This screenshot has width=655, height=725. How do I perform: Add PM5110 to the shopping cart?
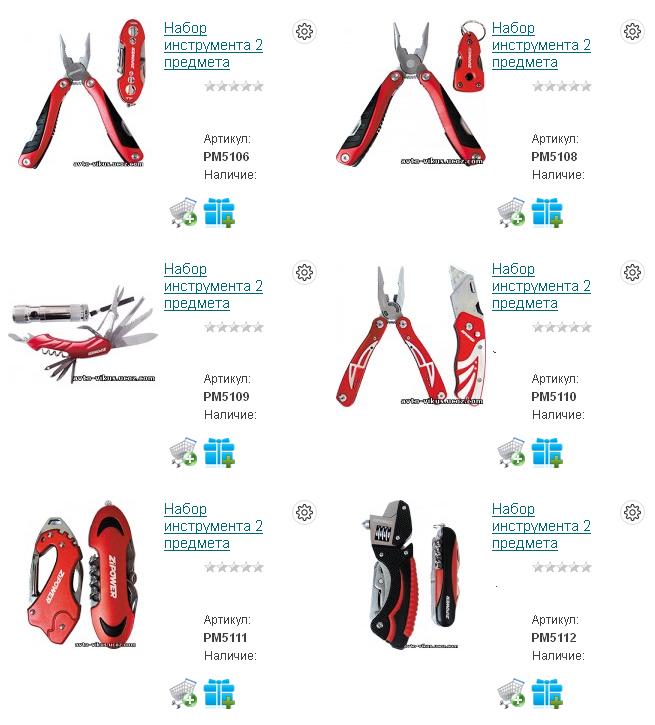pos(511,452)
